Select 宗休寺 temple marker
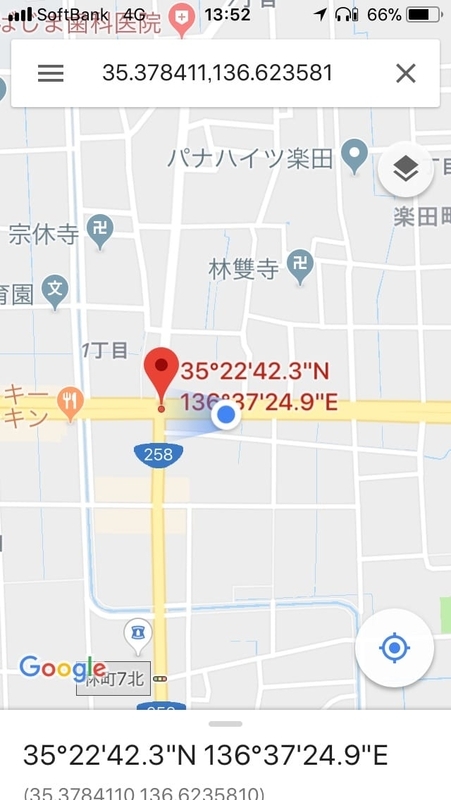The width and height of the screenshot is (451, 800). 100,232
